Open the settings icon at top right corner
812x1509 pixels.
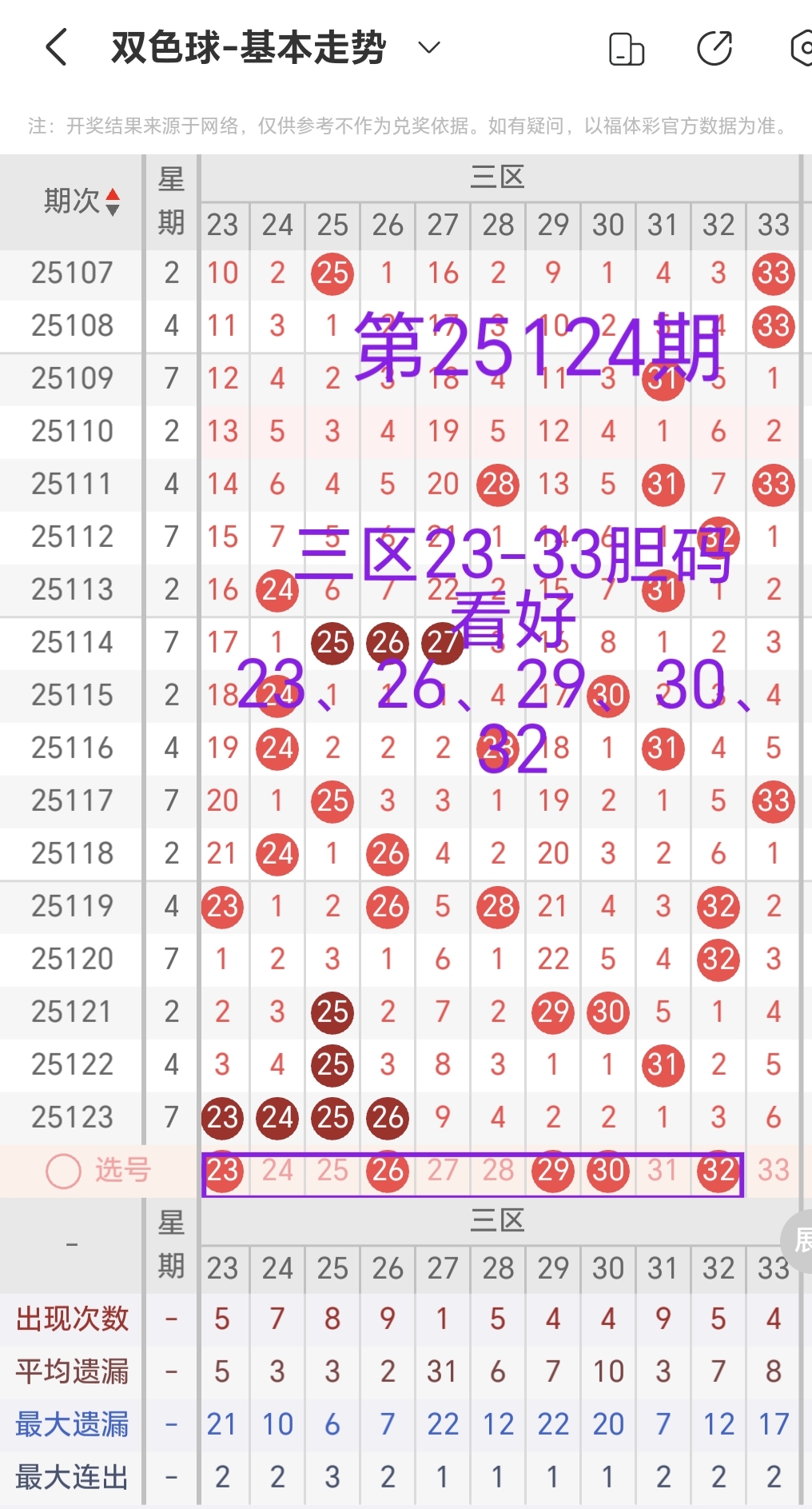[800, 46]
